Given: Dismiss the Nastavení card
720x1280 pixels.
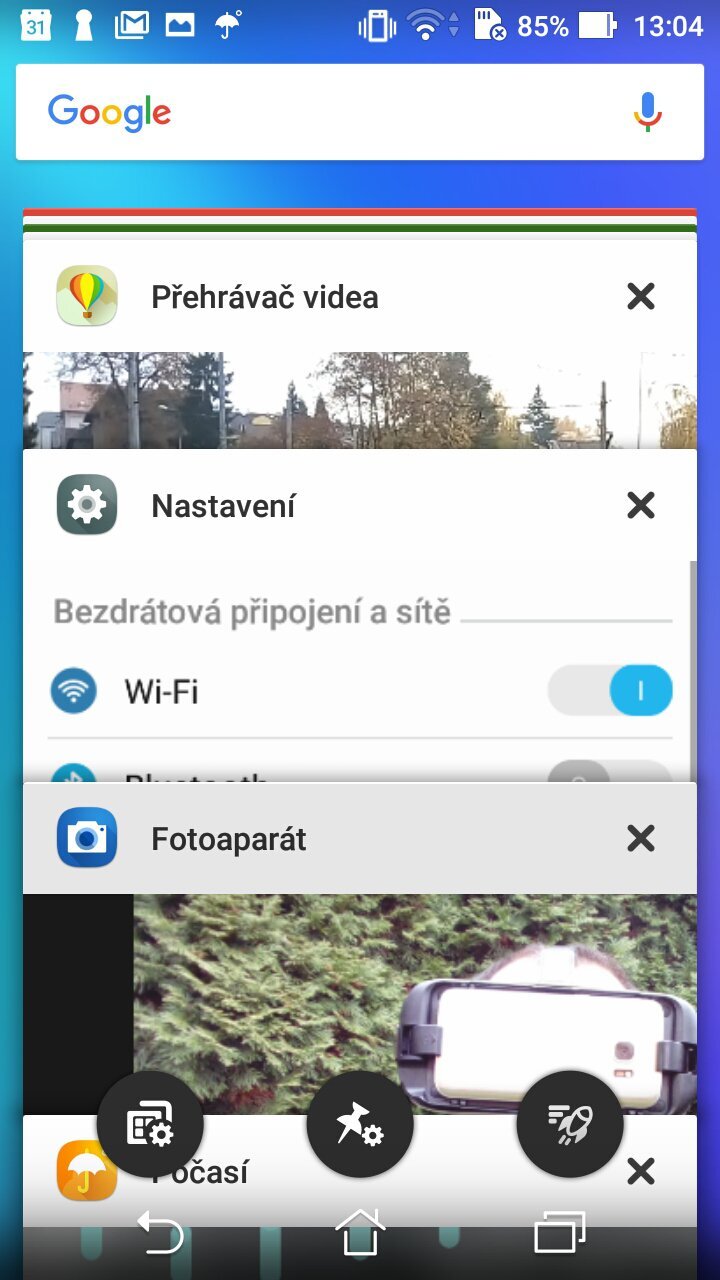Looking at the screenshot, I should (x=640, y=506).
